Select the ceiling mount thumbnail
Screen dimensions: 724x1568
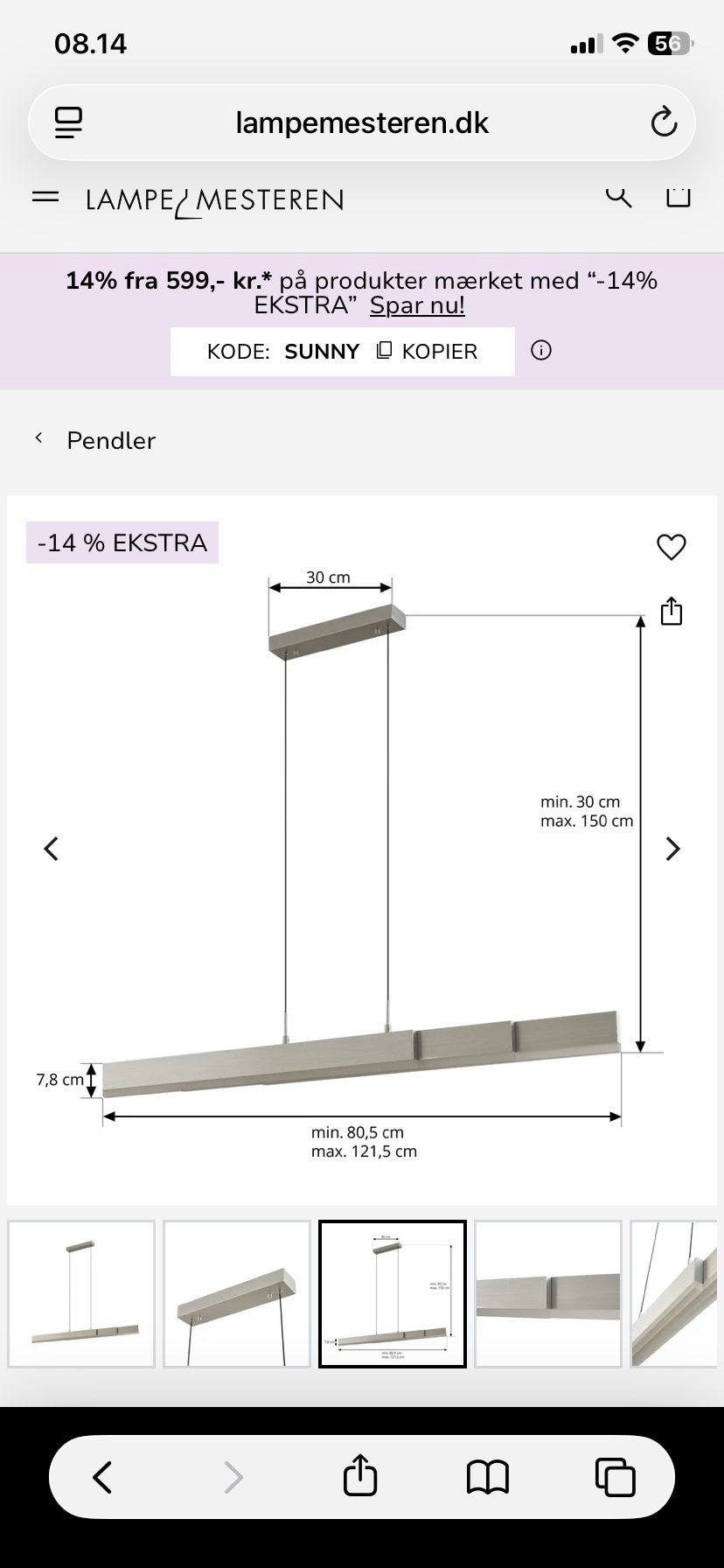click(237, 1294)
